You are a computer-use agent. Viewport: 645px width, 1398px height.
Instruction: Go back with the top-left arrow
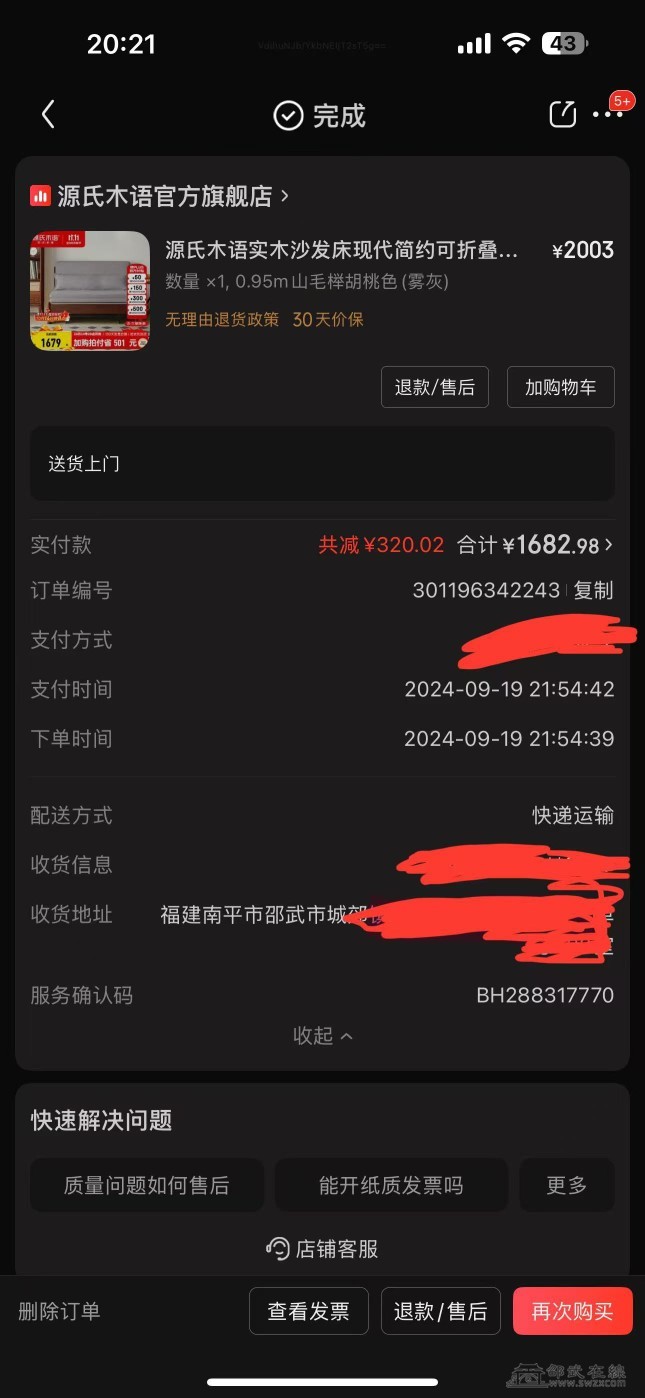(x=48, y=115)
